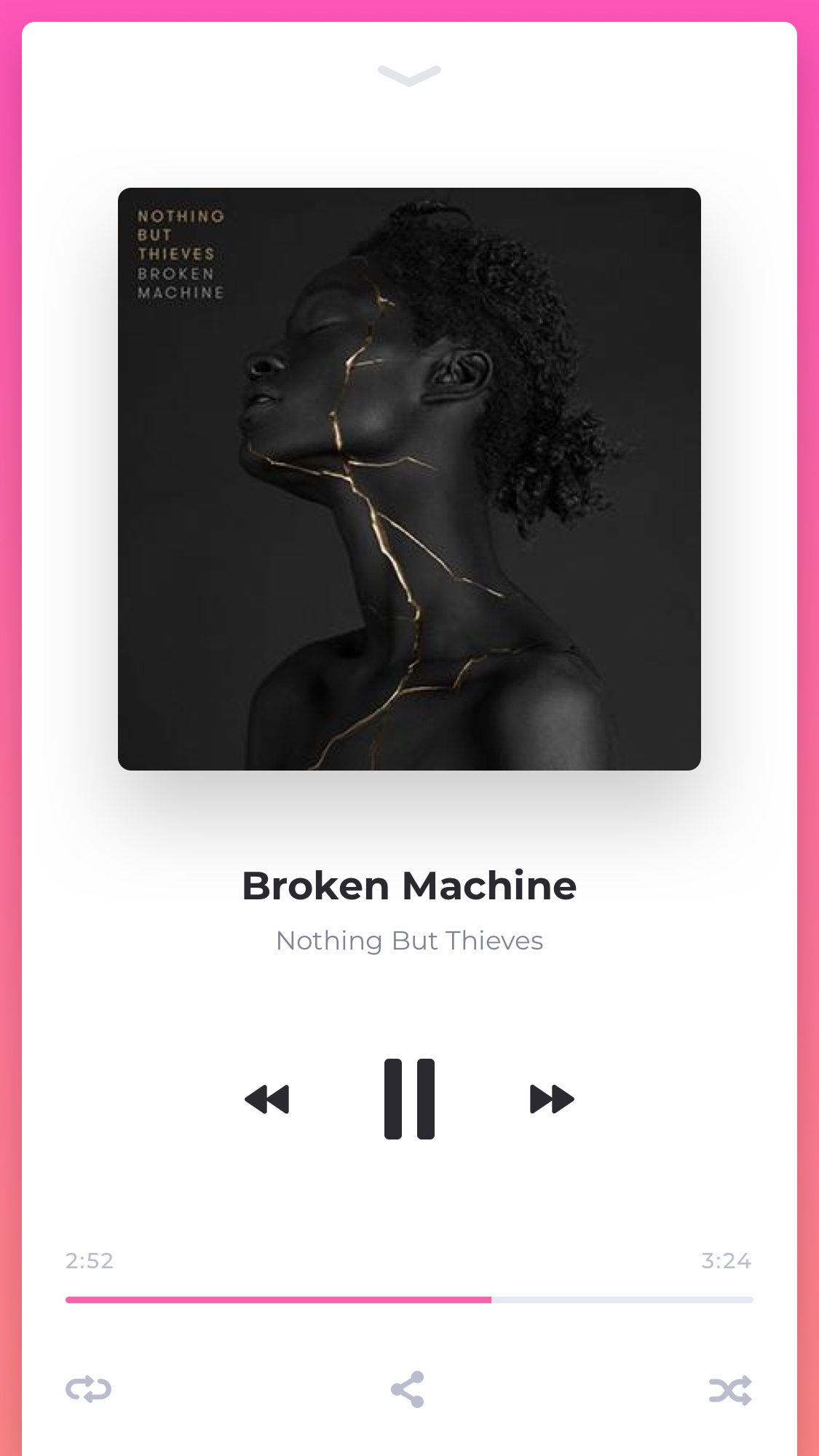Tap the Broken Machine album artwork
This screenshot has height=1456, width=819.
pos(409,479)
